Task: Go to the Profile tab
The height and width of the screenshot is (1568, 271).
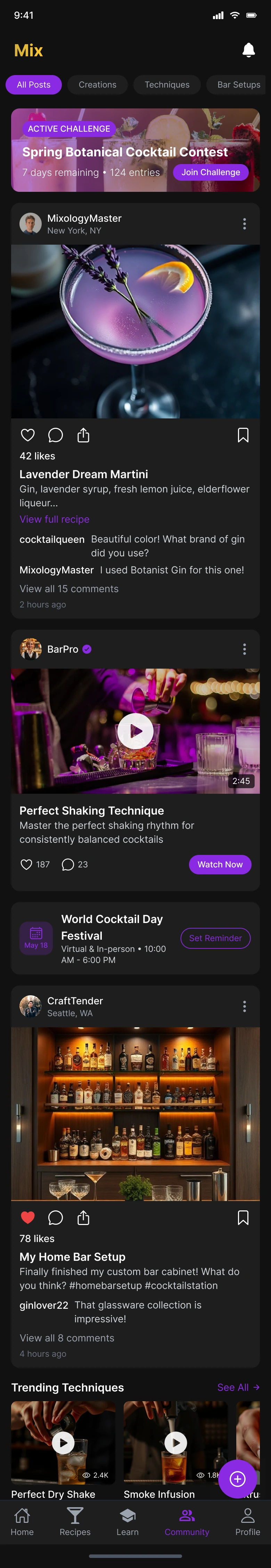Action: (x=247, y=1522)
